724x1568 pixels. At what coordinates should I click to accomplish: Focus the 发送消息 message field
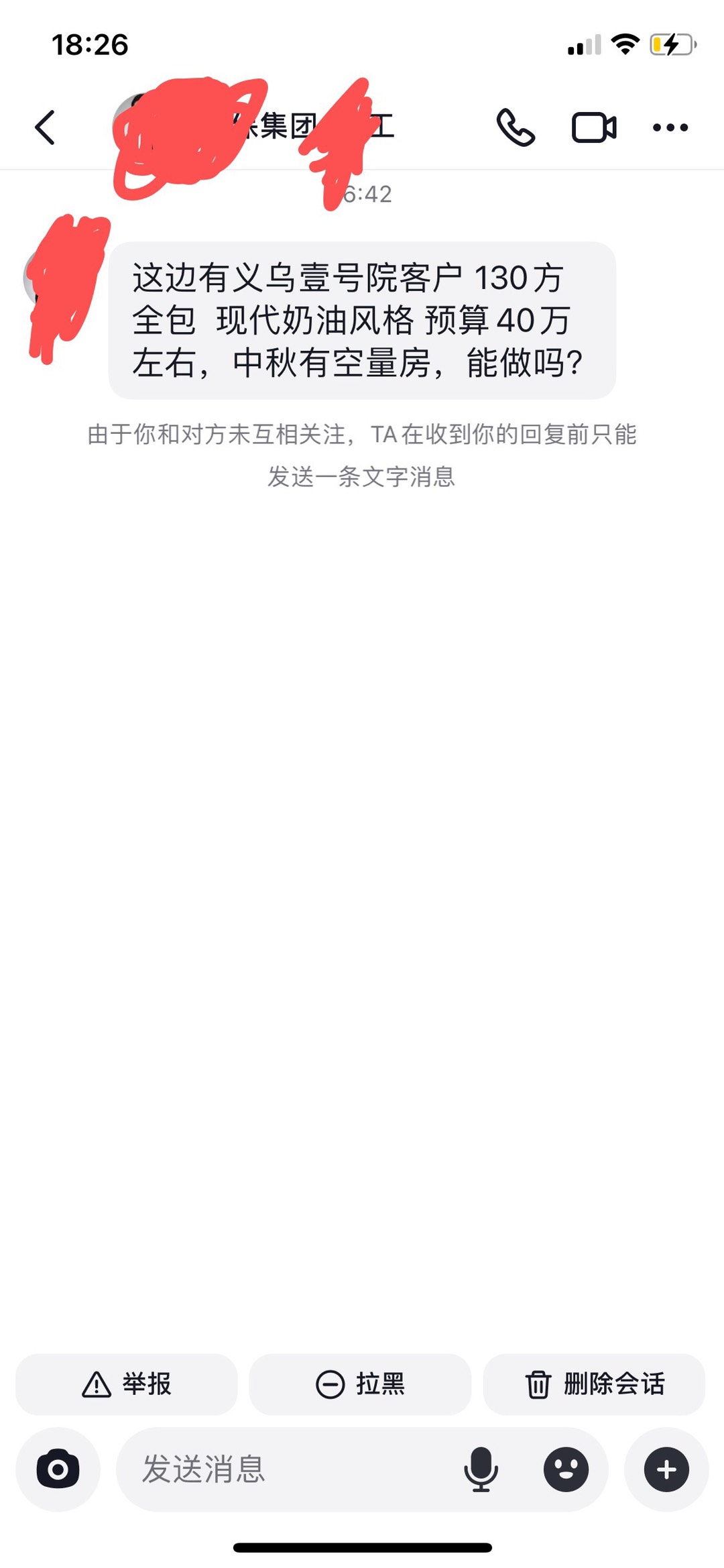282,1469
